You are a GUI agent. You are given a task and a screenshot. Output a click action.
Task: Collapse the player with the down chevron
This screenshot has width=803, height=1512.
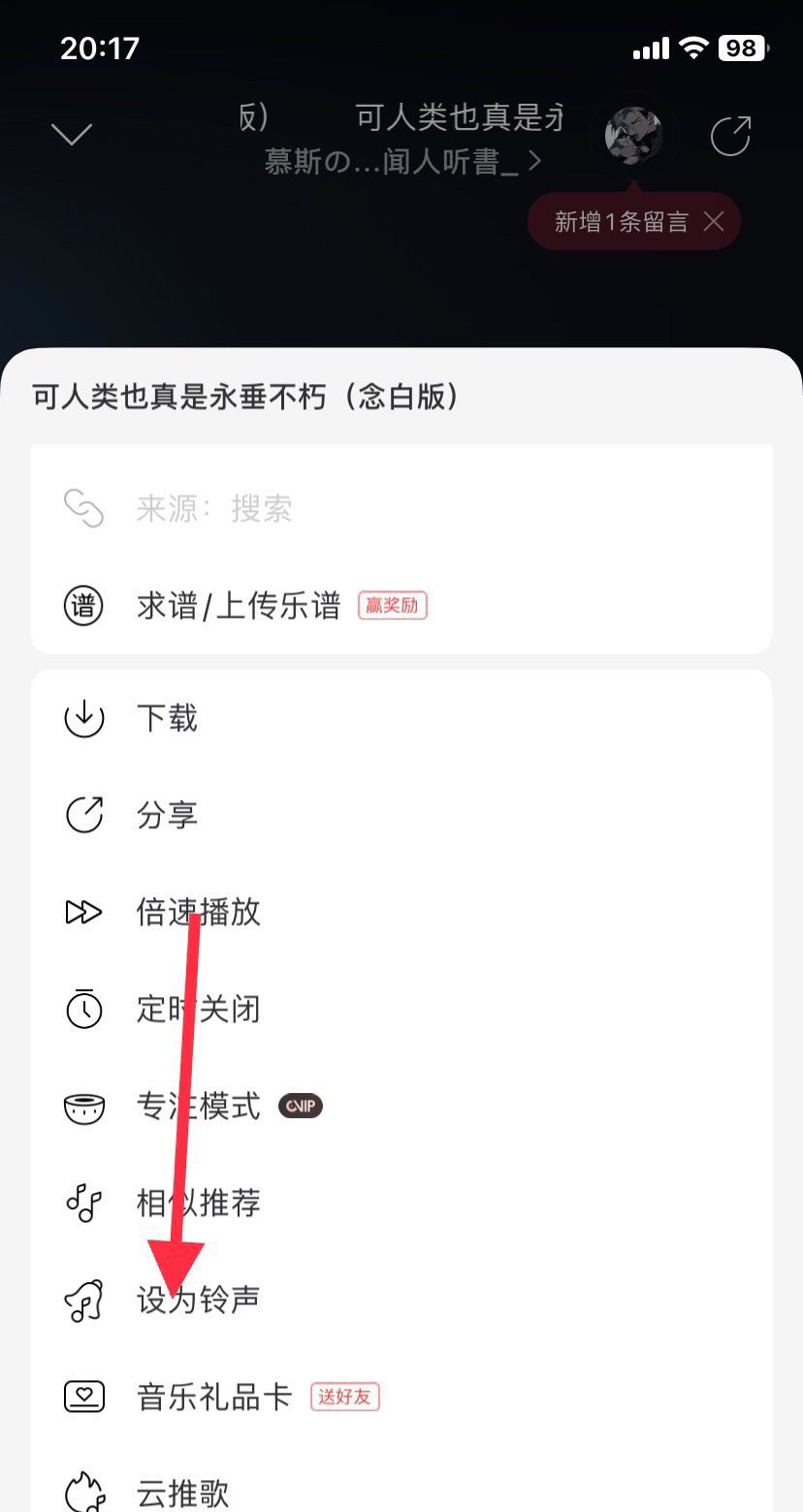click(x=73, y=134)
